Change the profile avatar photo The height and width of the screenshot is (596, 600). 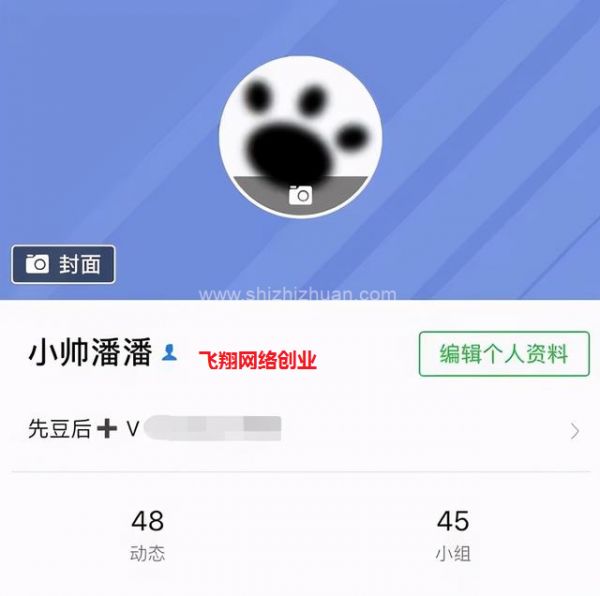click(x=300, y=194)
